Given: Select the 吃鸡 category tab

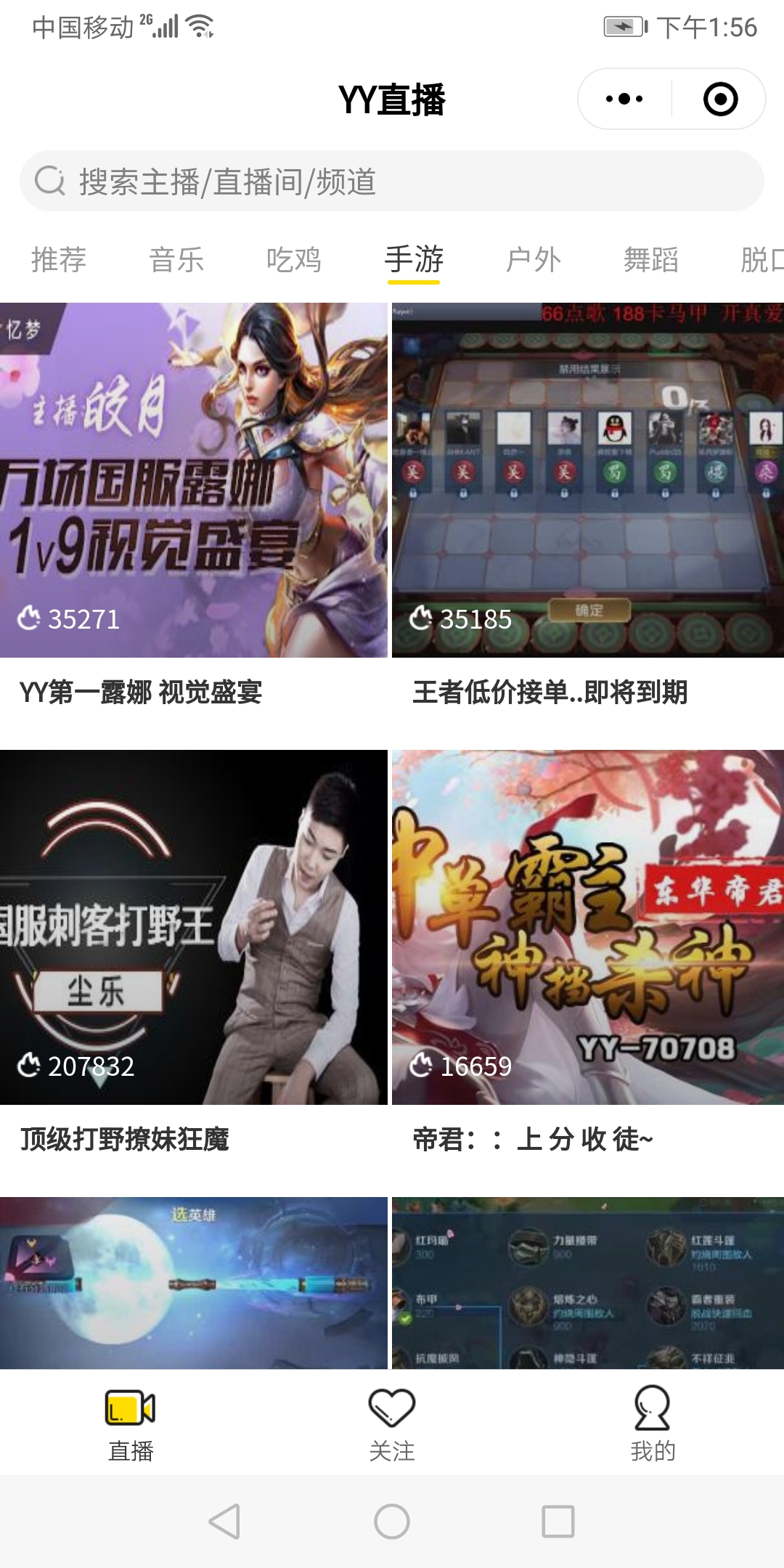Looking at the screenshot, I should point(294,260).
